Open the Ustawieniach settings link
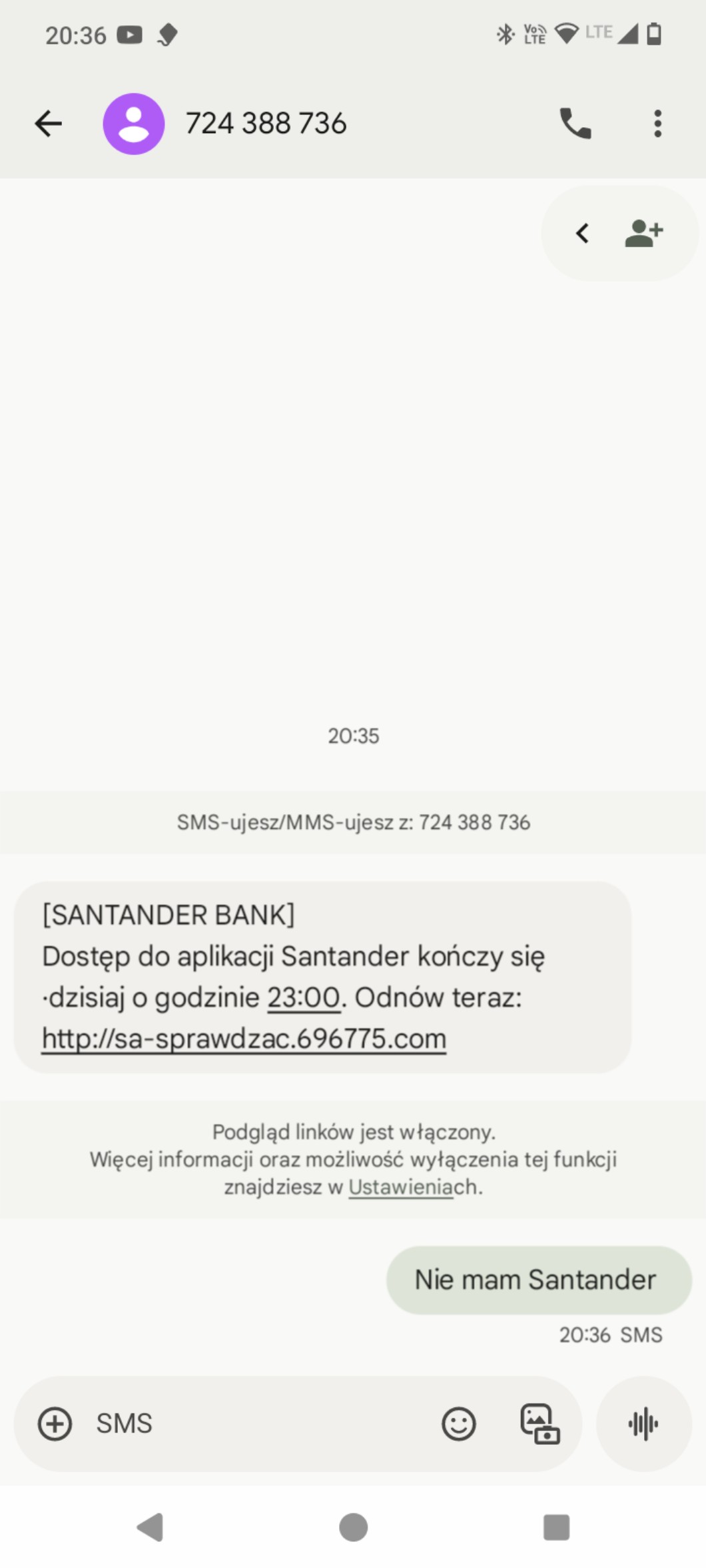 click(x=401, y=1186)
